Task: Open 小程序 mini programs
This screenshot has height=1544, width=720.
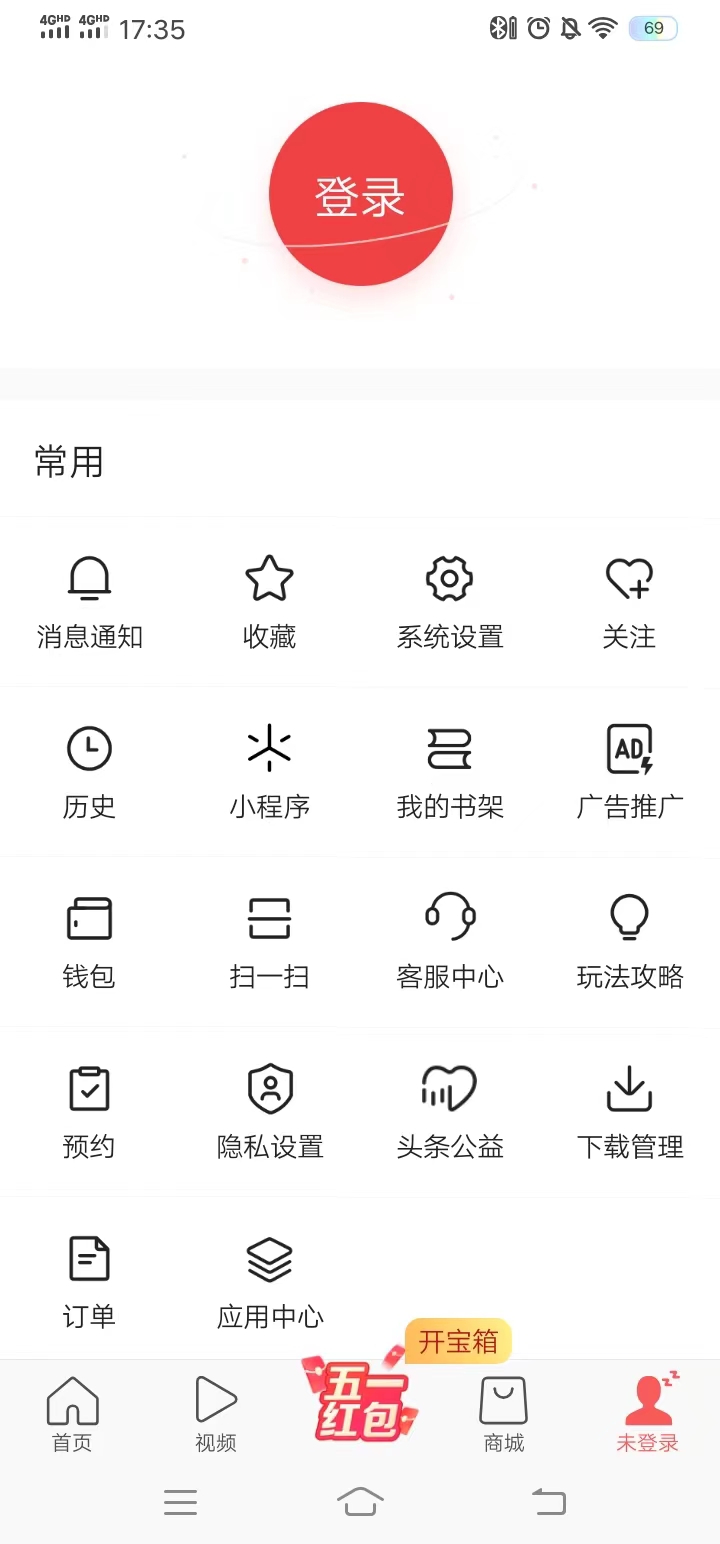Action: pyautogui.click(x=269, y=770)
